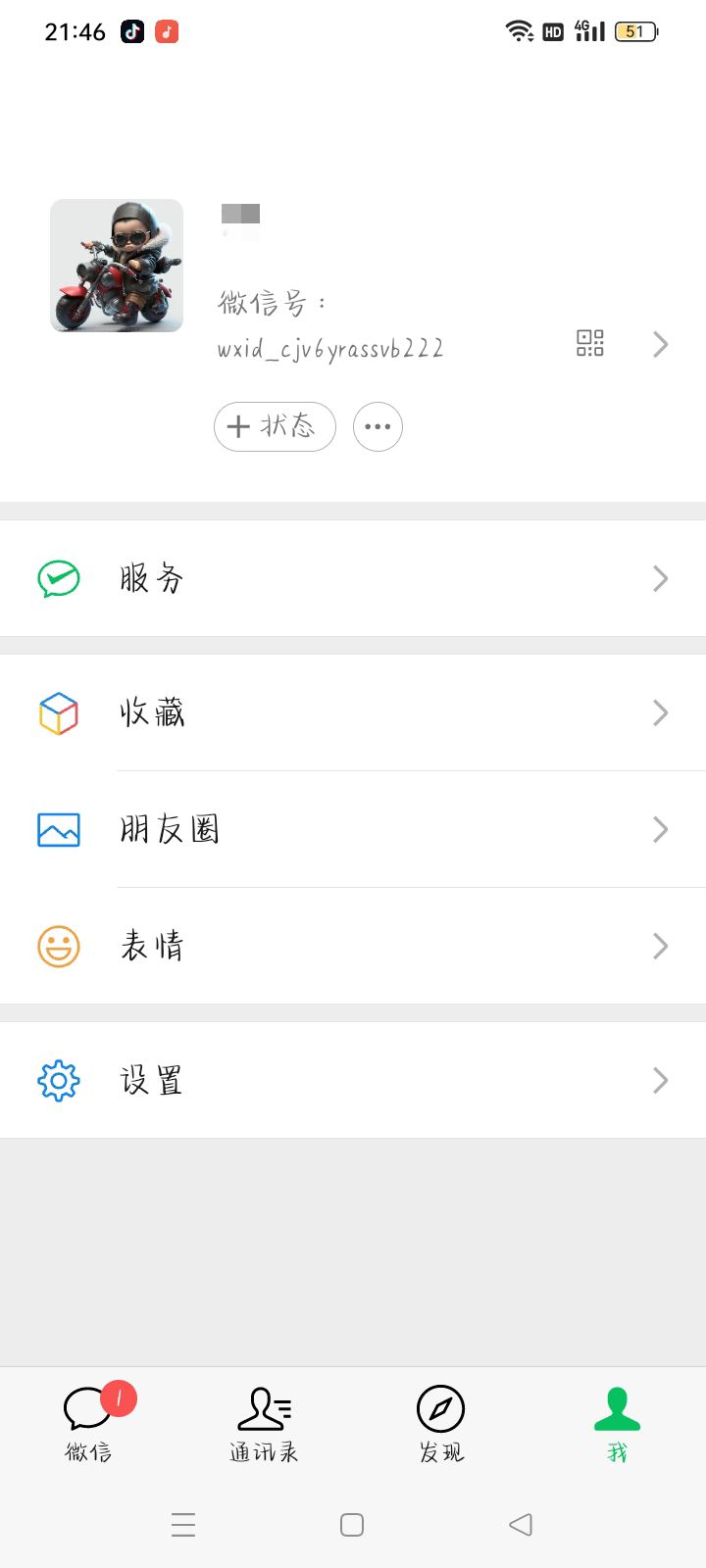This screenshot has height=1568, width=706.
Task: Open the three-dot more status button
Action: tap(378, 426)
